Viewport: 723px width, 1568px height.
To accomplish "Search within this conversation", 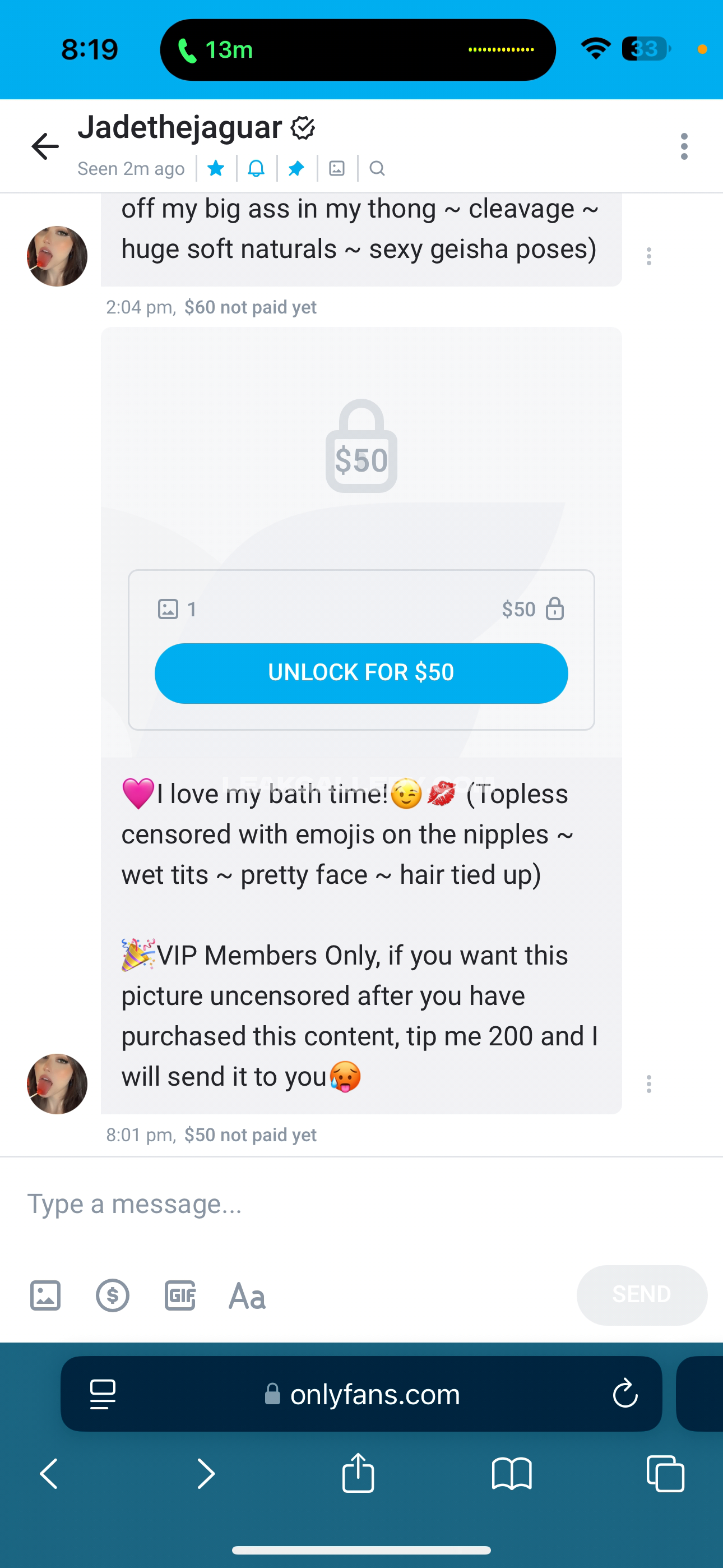I will [377, 169].
